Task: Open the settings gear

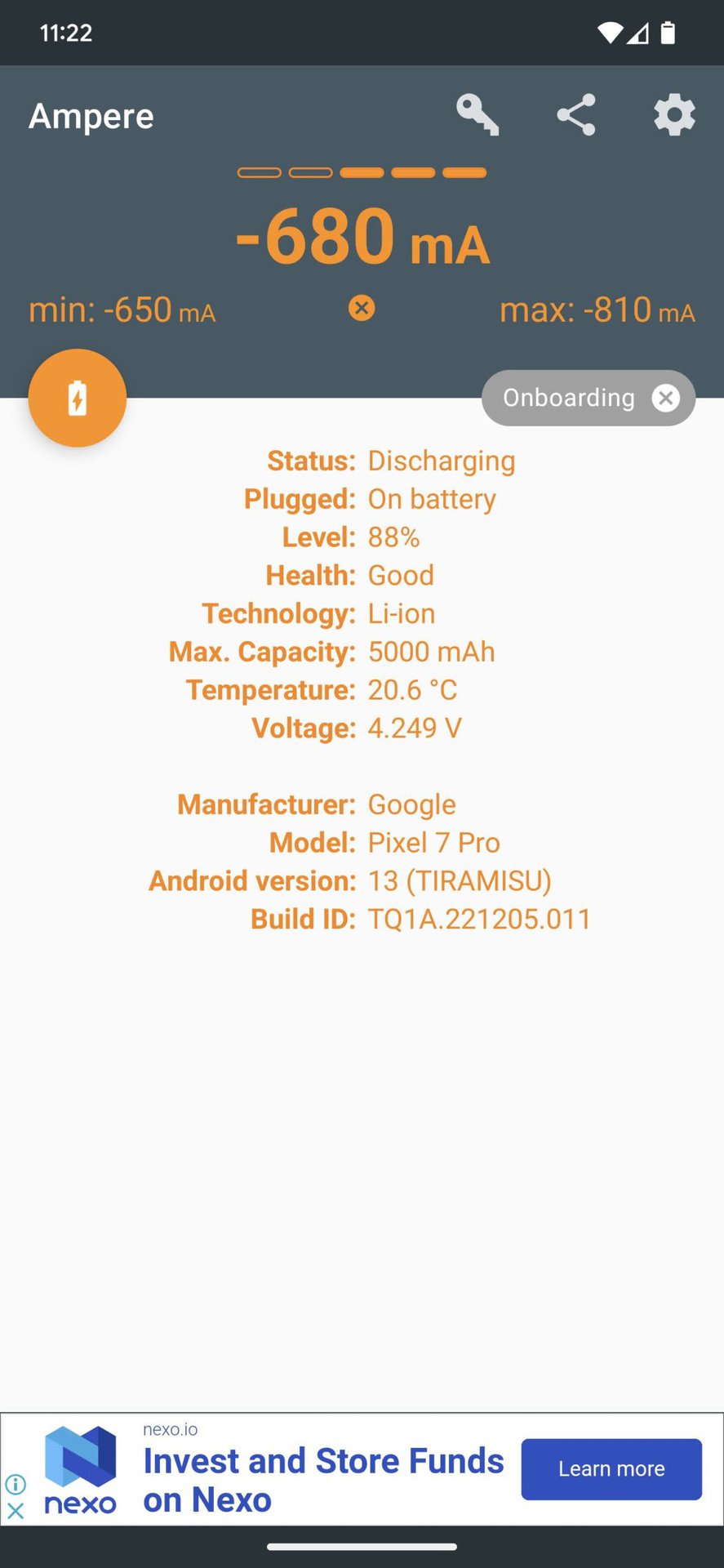Action: coord(674,115)
